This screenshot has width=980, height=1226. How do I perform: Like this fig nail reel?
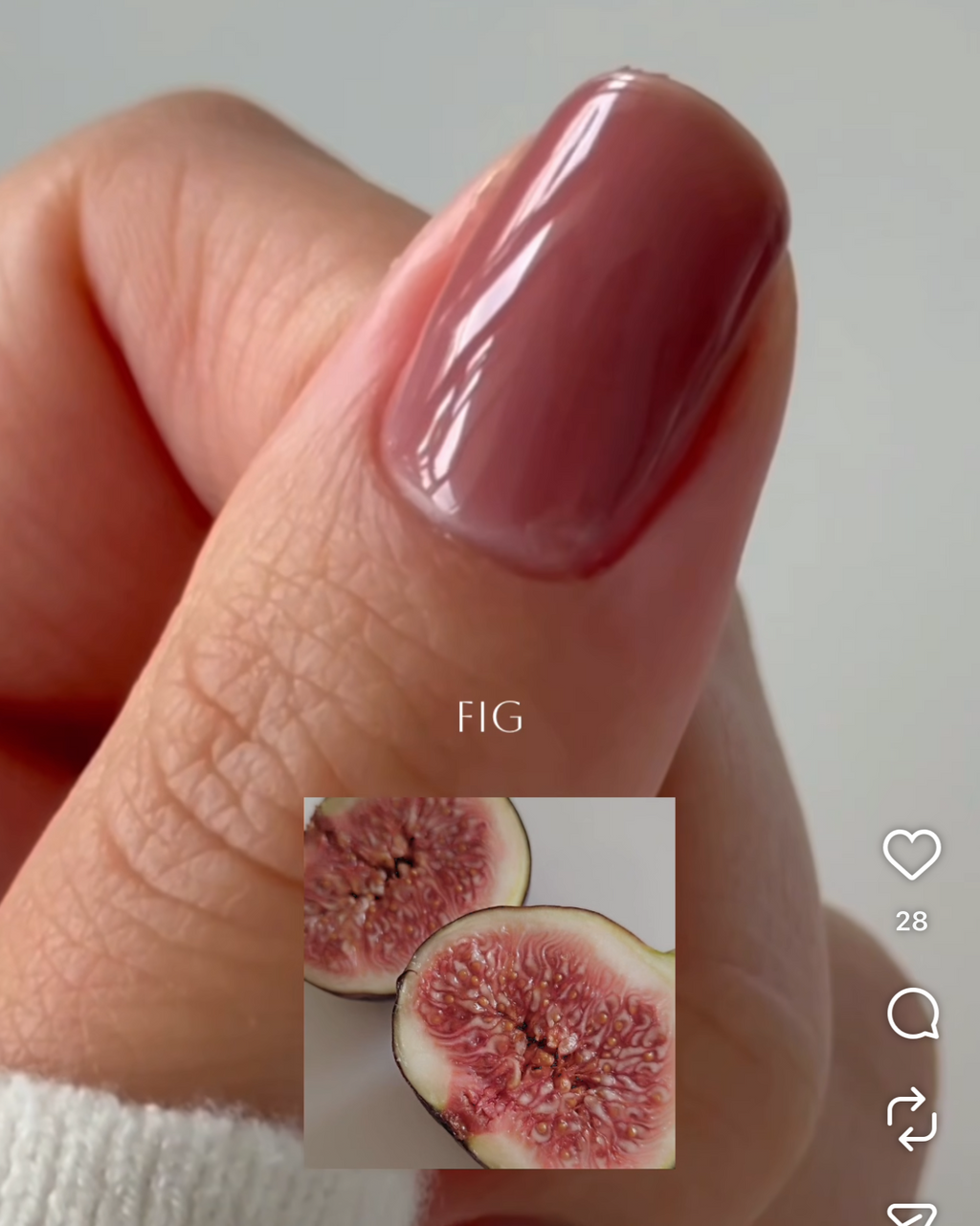tap(911, 853)
